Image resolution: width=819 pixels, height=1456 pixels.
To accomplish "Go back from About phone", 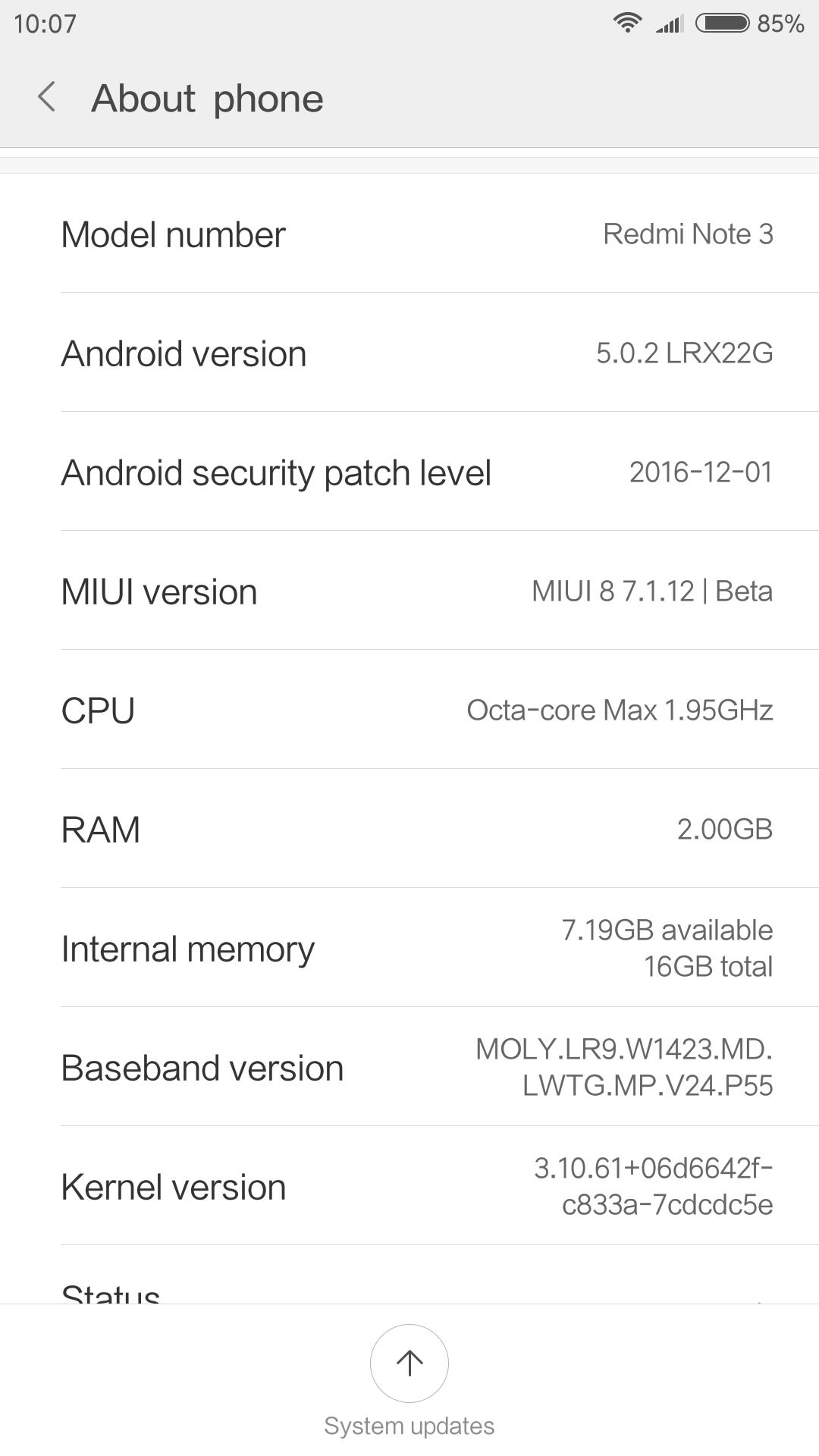I will point(47,98).
